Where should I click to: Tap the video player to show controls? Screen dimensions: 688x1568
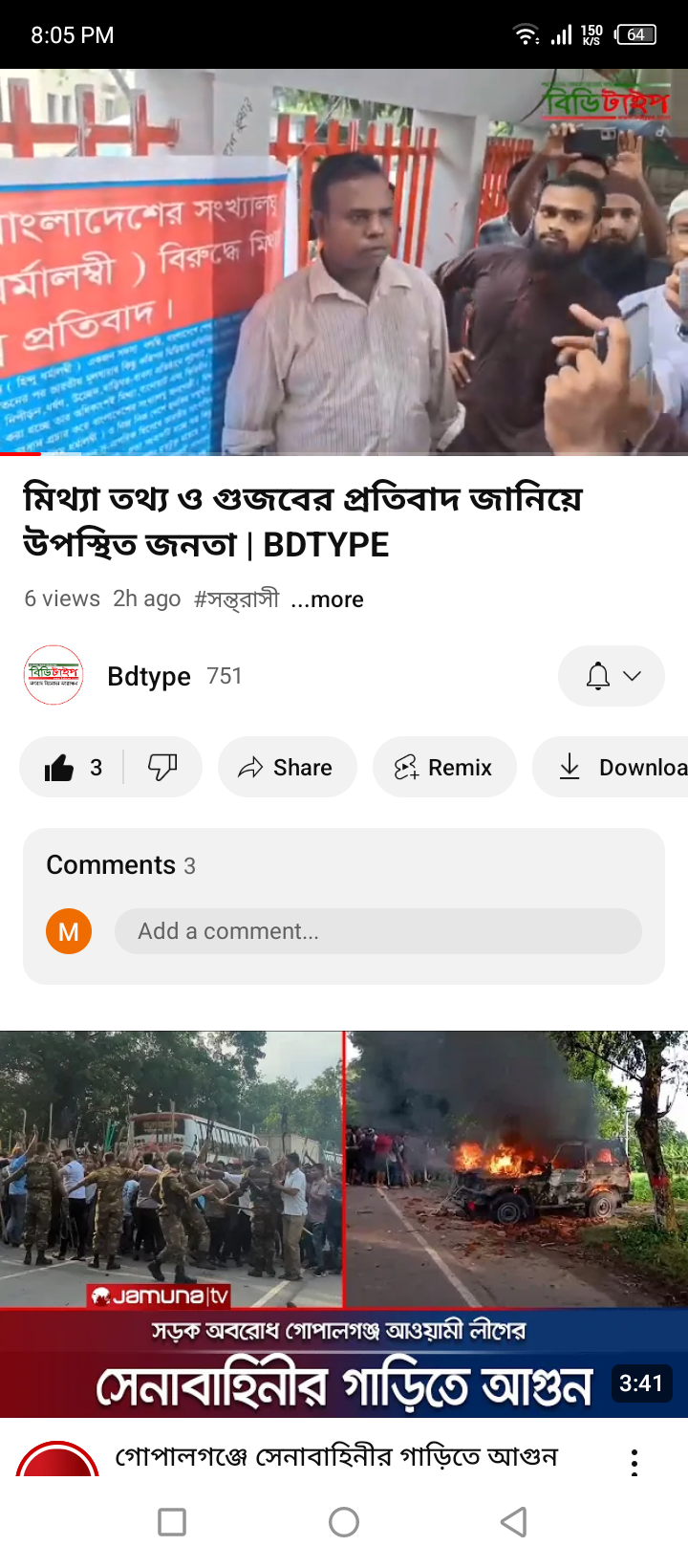click(x=344, y=261)
